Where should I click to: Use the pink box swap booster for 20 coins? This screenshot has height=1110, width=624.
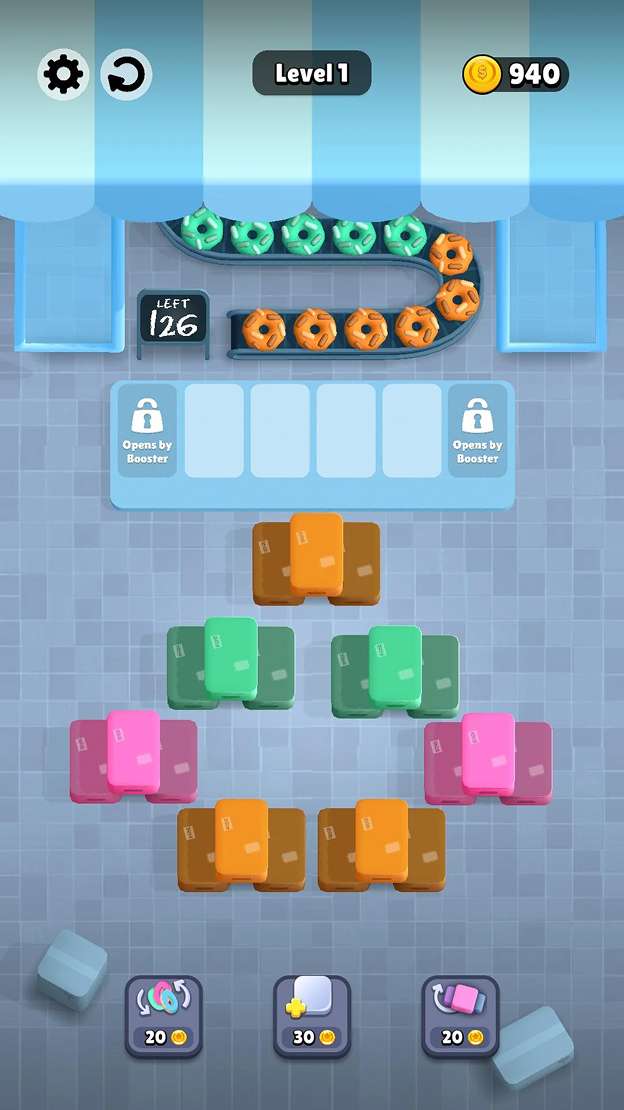pyautogui.click(x=460, y=1015)
